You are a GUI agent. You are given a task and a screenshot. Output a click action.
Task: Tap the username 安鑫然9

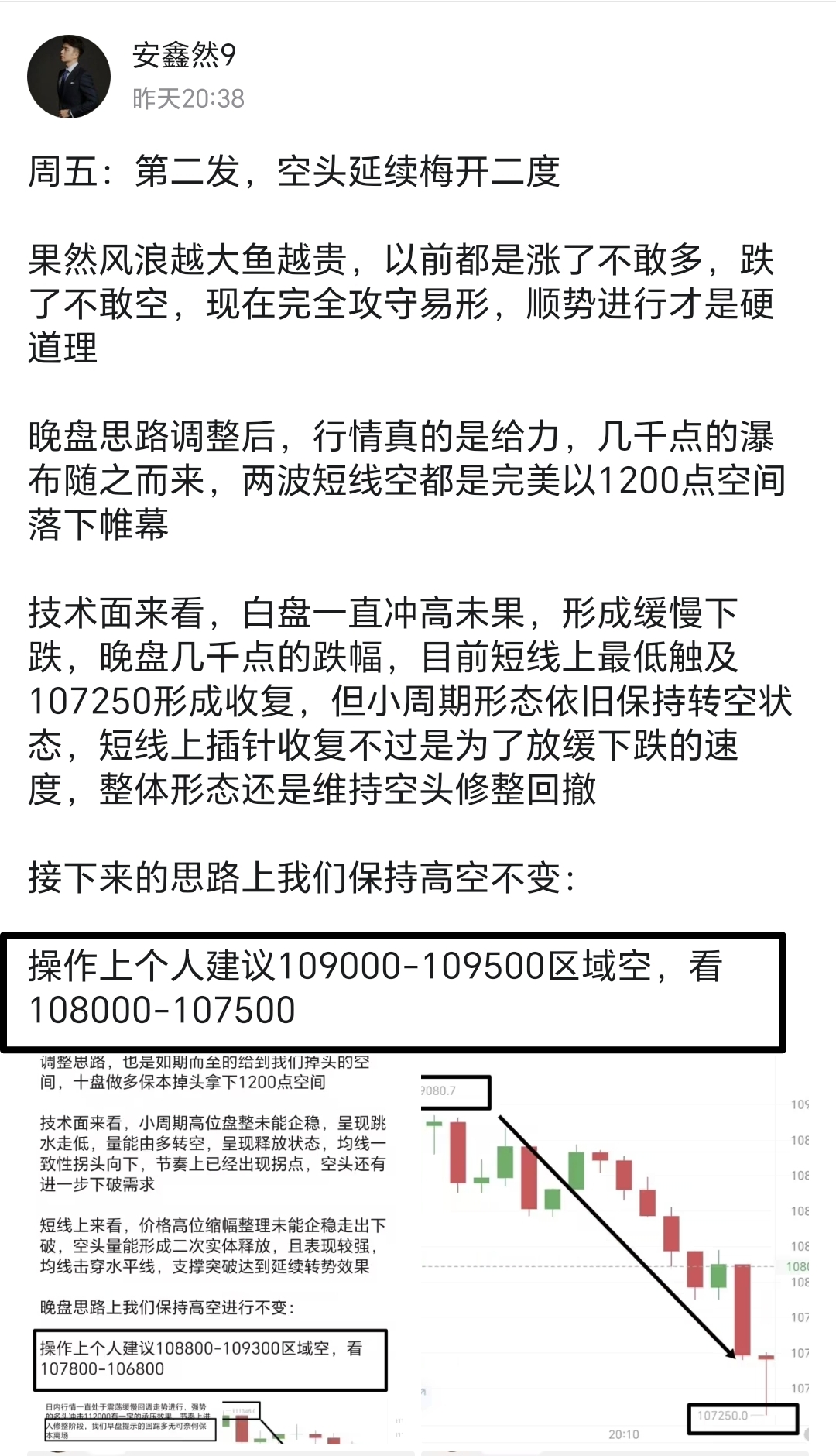coord(183,55)
